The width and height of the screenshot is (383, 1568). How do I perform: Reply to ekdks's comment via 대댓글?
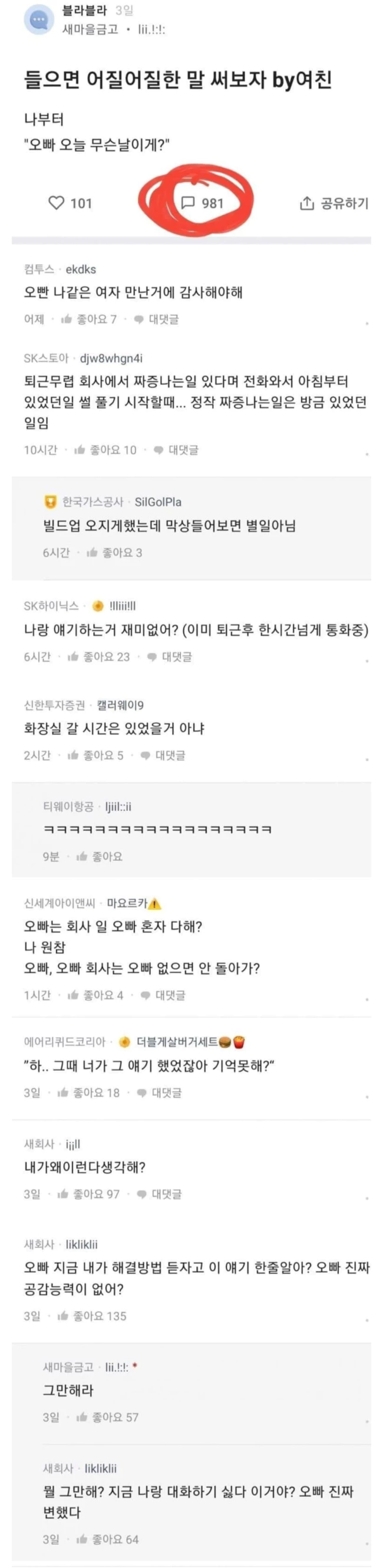(157, 319)
